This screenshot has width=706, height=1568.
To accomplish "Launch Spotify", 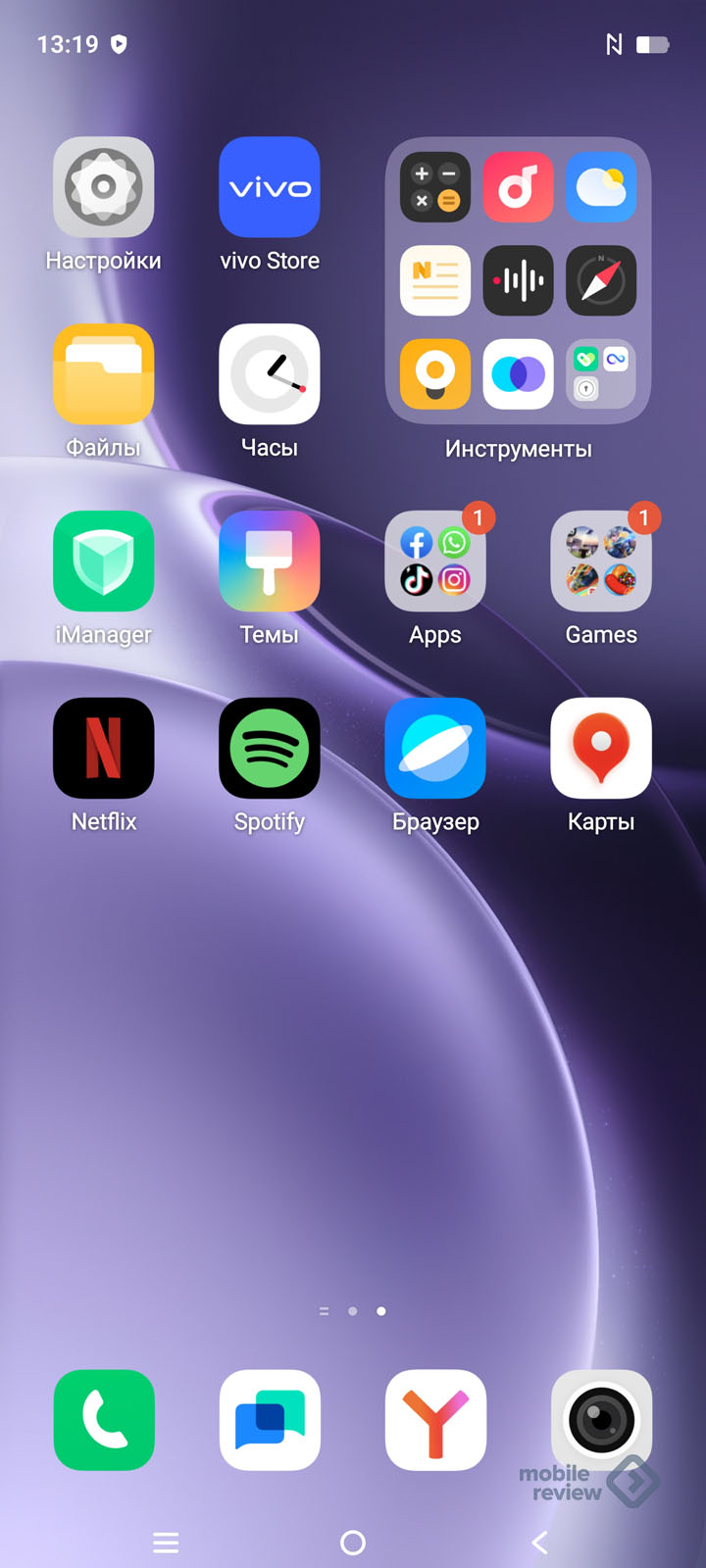I will 270,749.
